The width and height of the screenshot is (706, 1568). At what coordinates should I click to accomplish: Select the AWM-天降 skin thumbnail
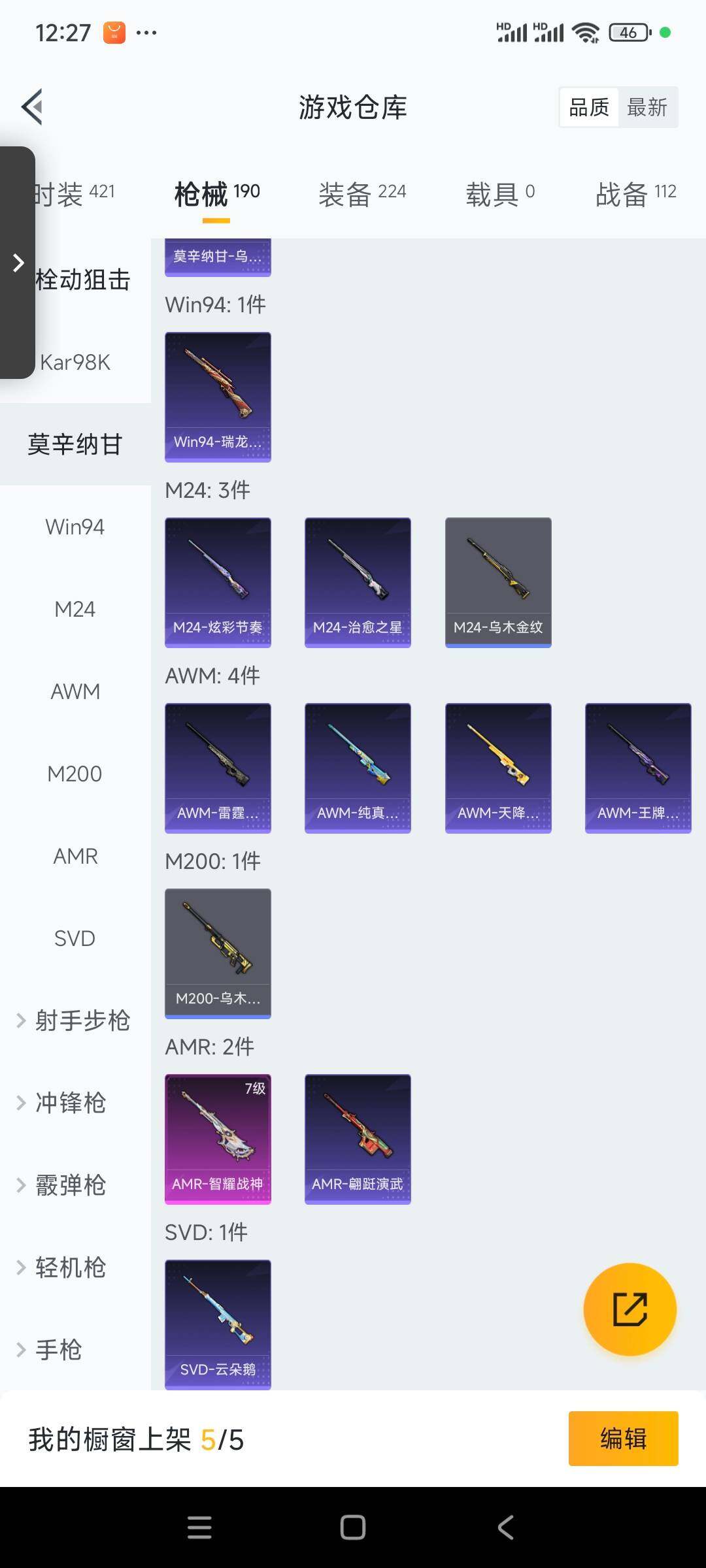(497, 768)
